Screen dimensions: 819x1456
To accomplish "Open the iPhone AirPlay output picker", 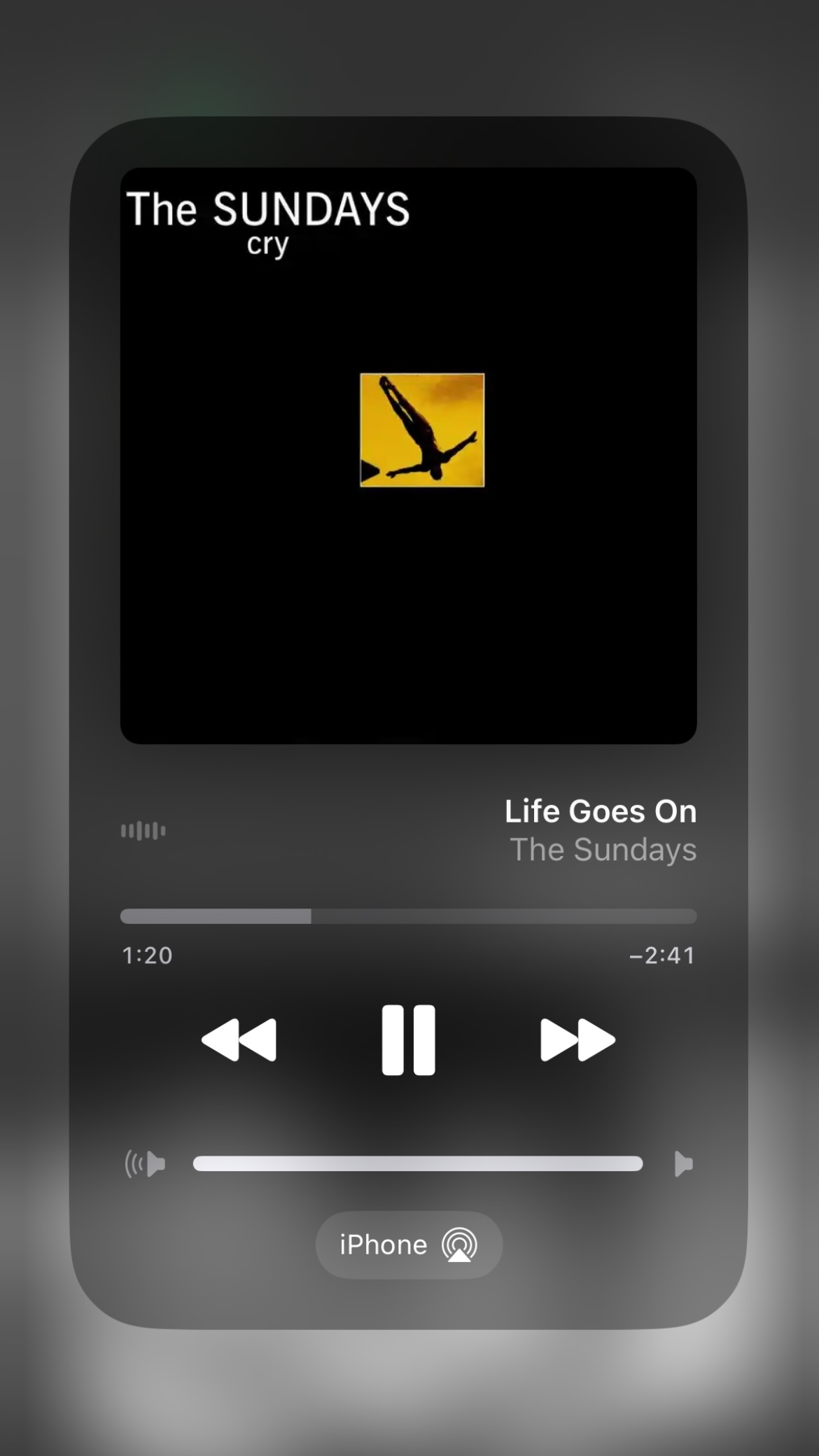I will coord(409,1245).
